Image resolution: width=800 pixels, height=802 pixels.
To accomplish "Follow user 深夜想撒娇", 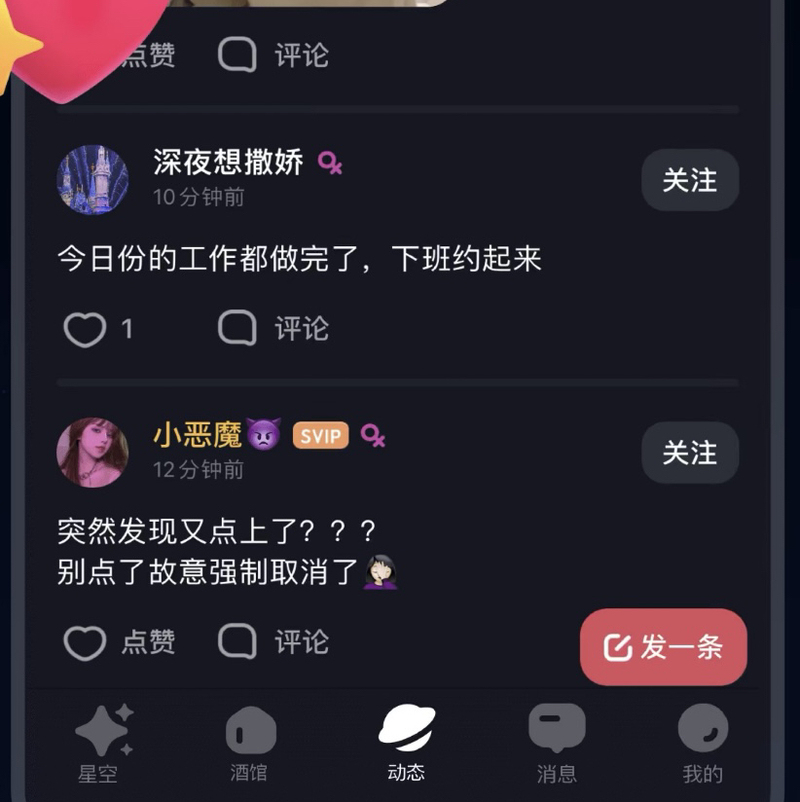I will click(689, 180).
